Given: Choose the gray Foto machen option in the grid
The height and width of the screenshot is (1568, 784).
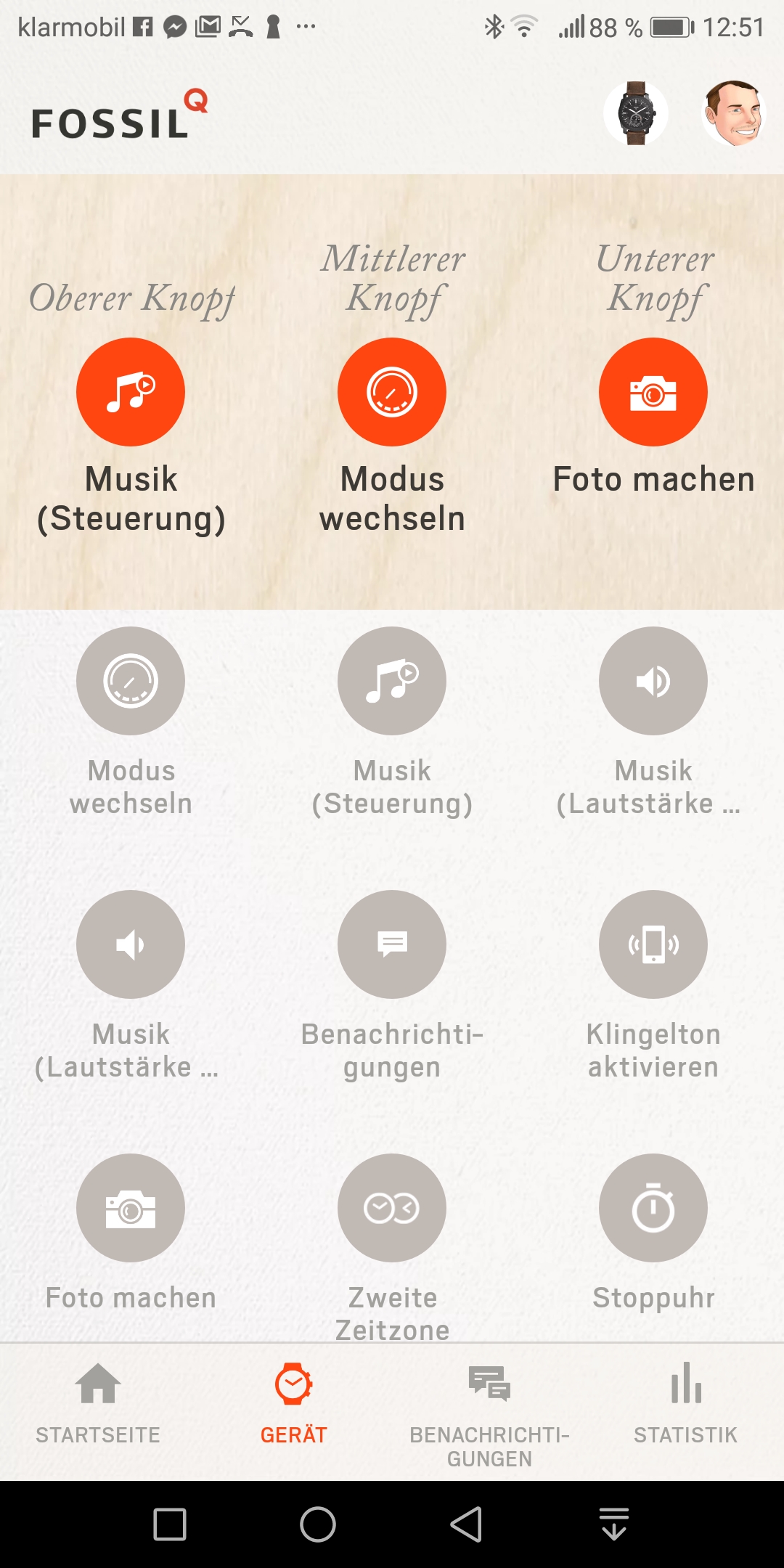Looking at the screenshot, I should click(131, 1208).
